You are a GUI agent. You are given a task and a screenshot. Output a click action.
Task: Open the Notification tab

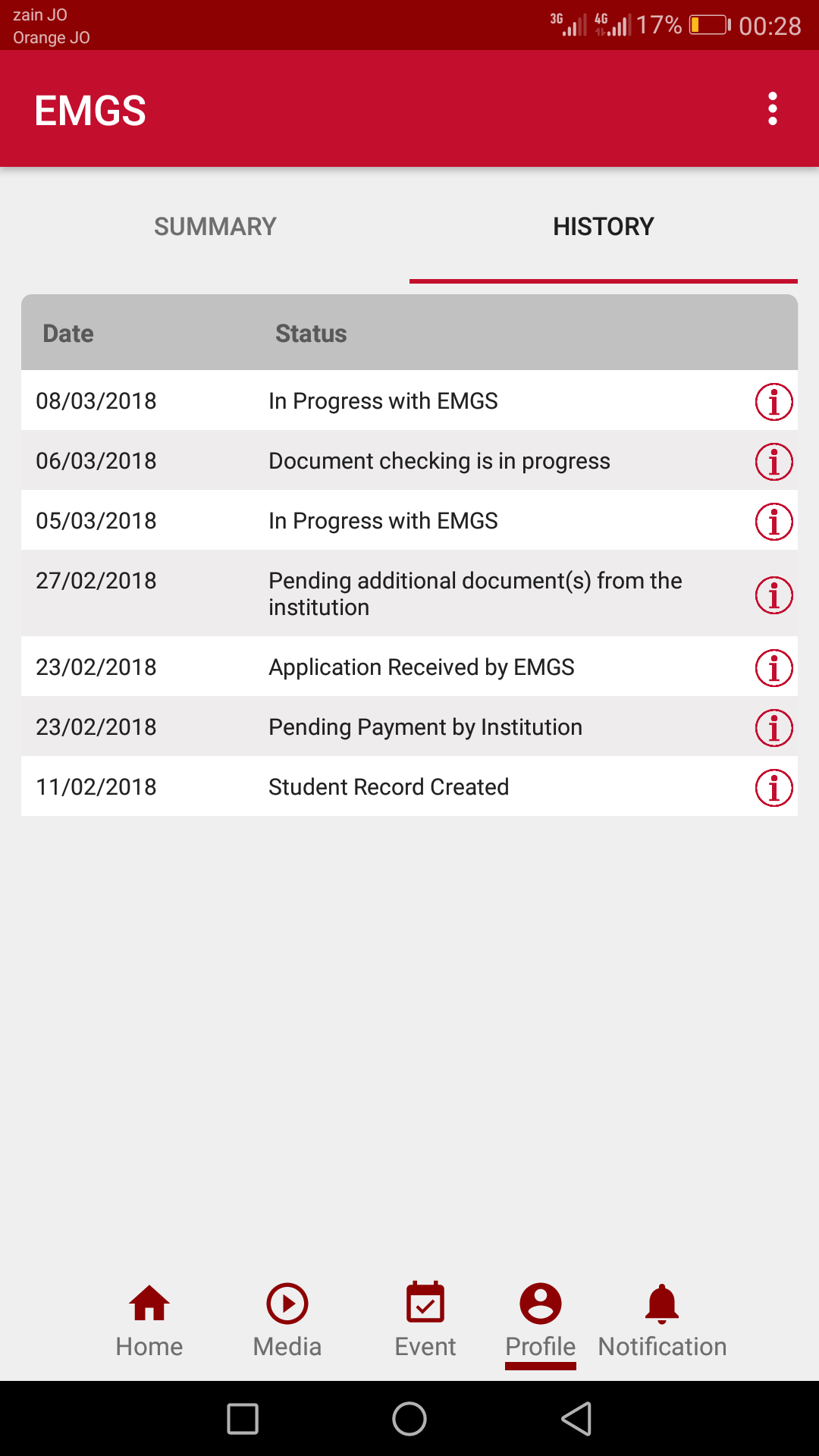click(x=662, y=1320)
